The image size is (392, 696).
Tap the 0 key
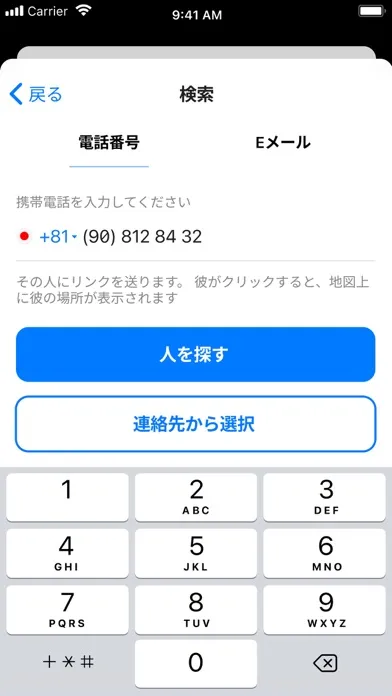coord(196,664)
